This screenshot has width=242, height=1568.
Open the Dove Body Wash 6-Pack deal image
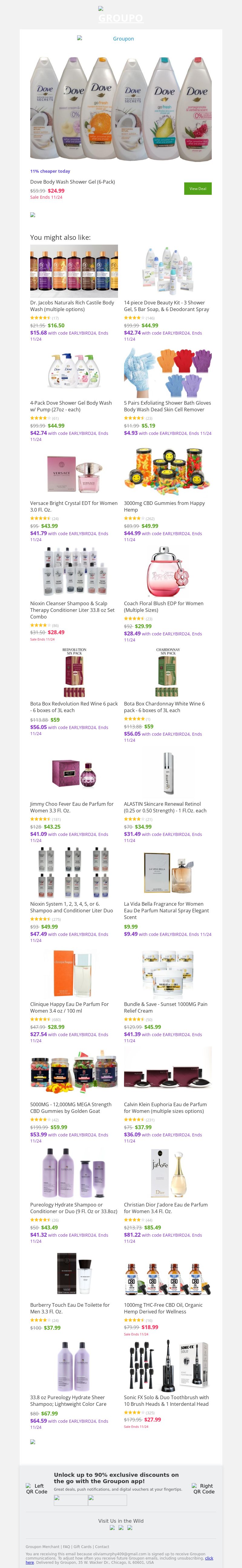pyautogui.click(x=121, y=110)
